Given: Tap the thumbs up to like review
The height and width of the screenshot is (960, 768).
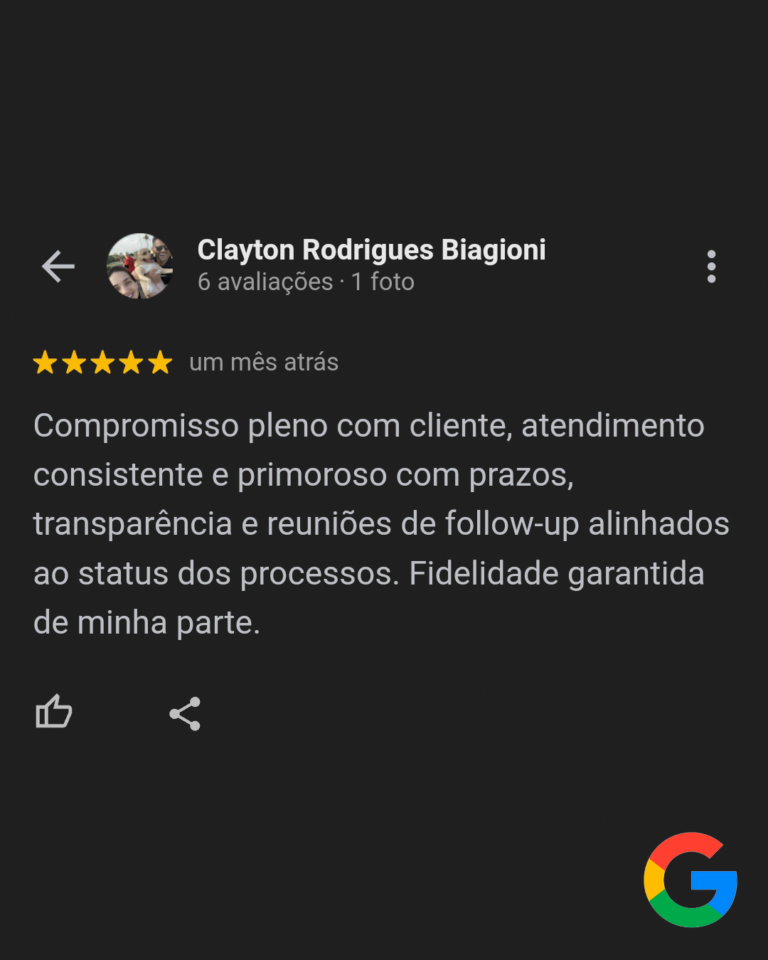Looking at the screenshot, I should (x=53, y=712).
